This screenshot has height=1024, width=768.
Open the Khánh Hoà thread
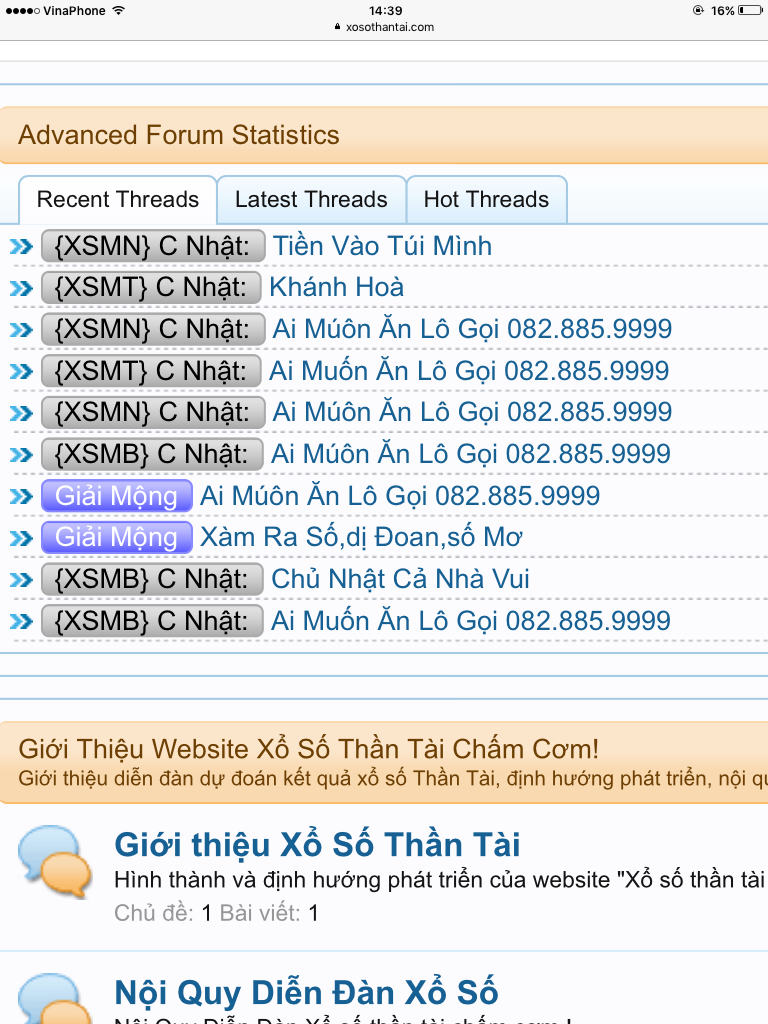(x=337, y=288)
